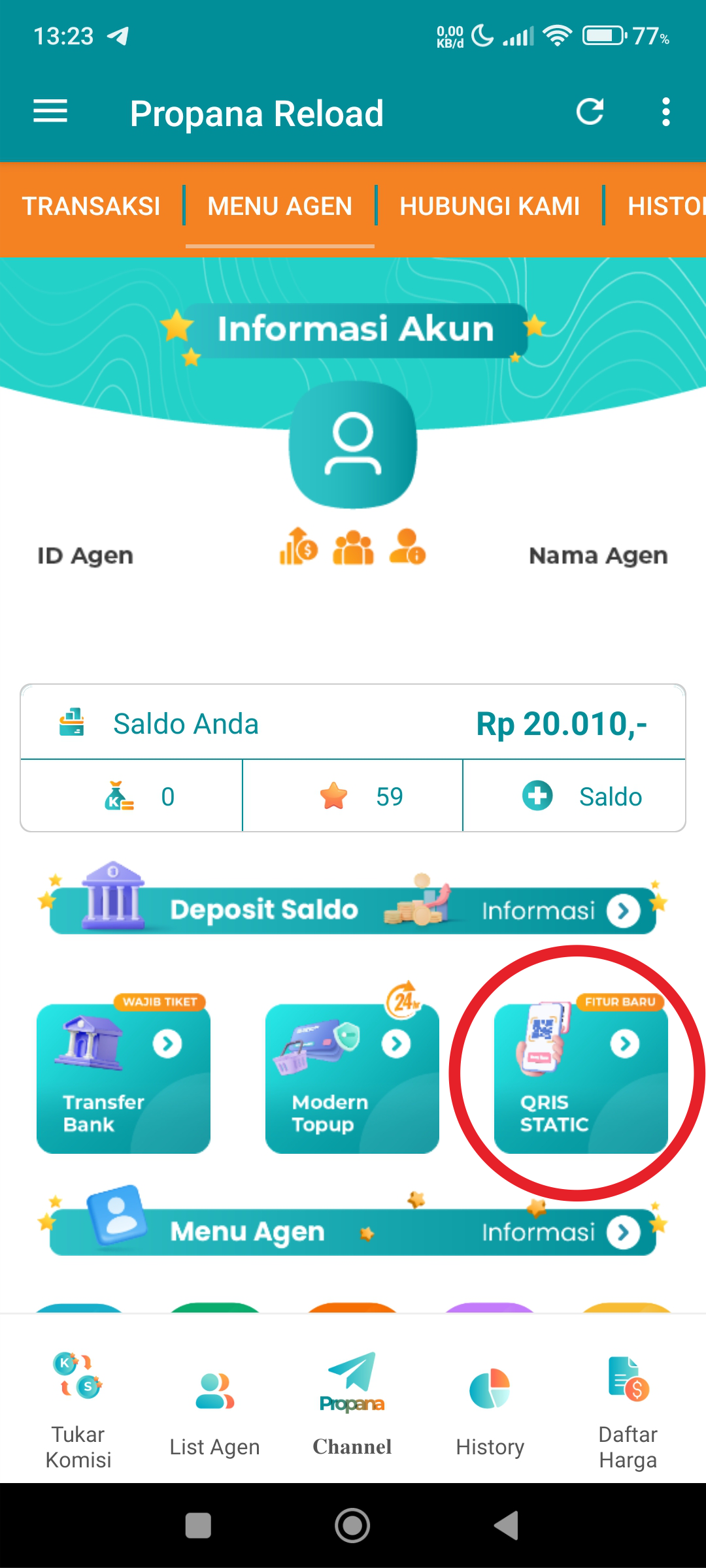Screen dimensions: 706x1568
Task: Tap the refresh icon in the app bar
Action: (590, 112)
